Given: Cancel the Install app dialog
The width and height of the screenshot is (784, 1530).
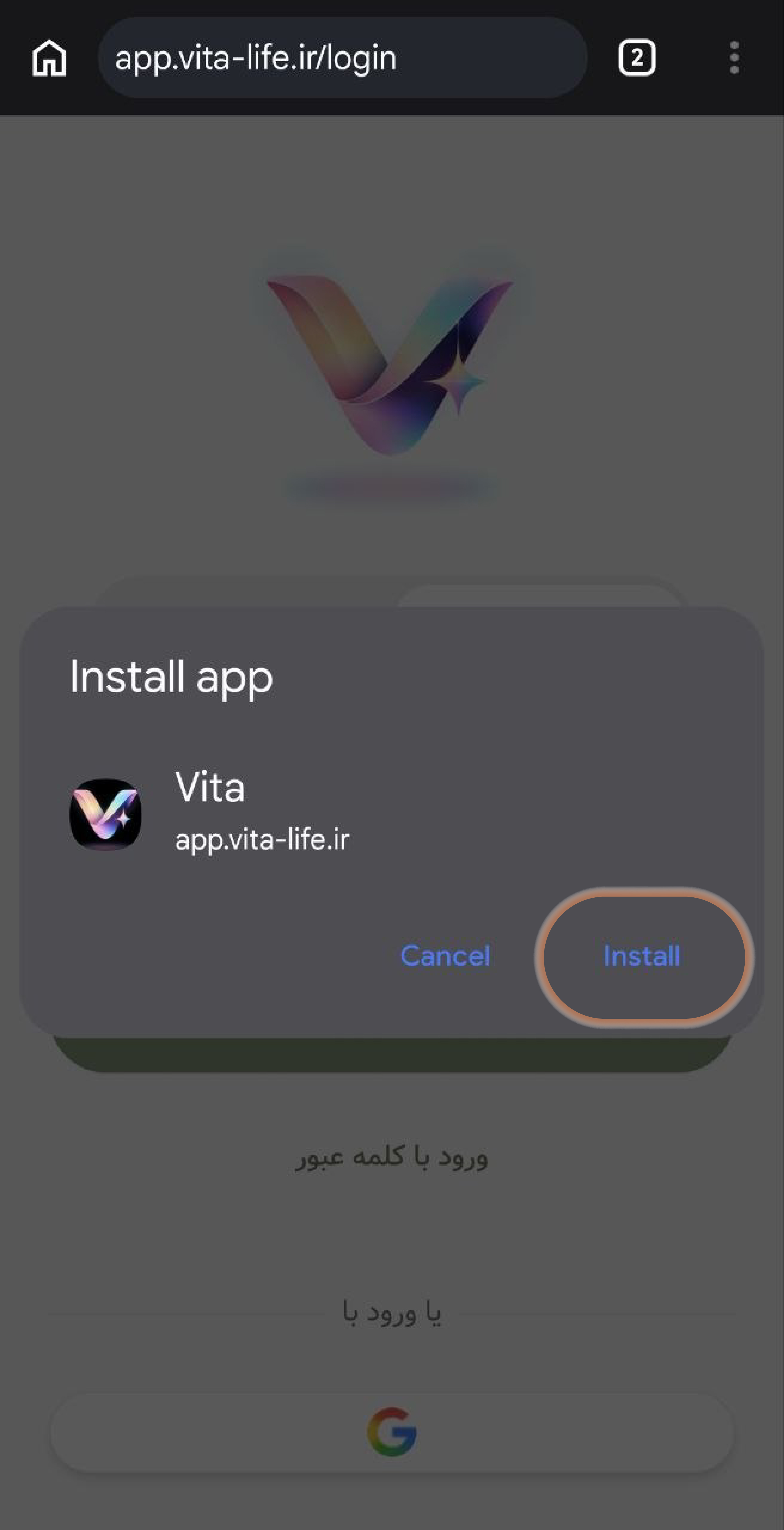Looking at the screenshot, I should point(445,956).
